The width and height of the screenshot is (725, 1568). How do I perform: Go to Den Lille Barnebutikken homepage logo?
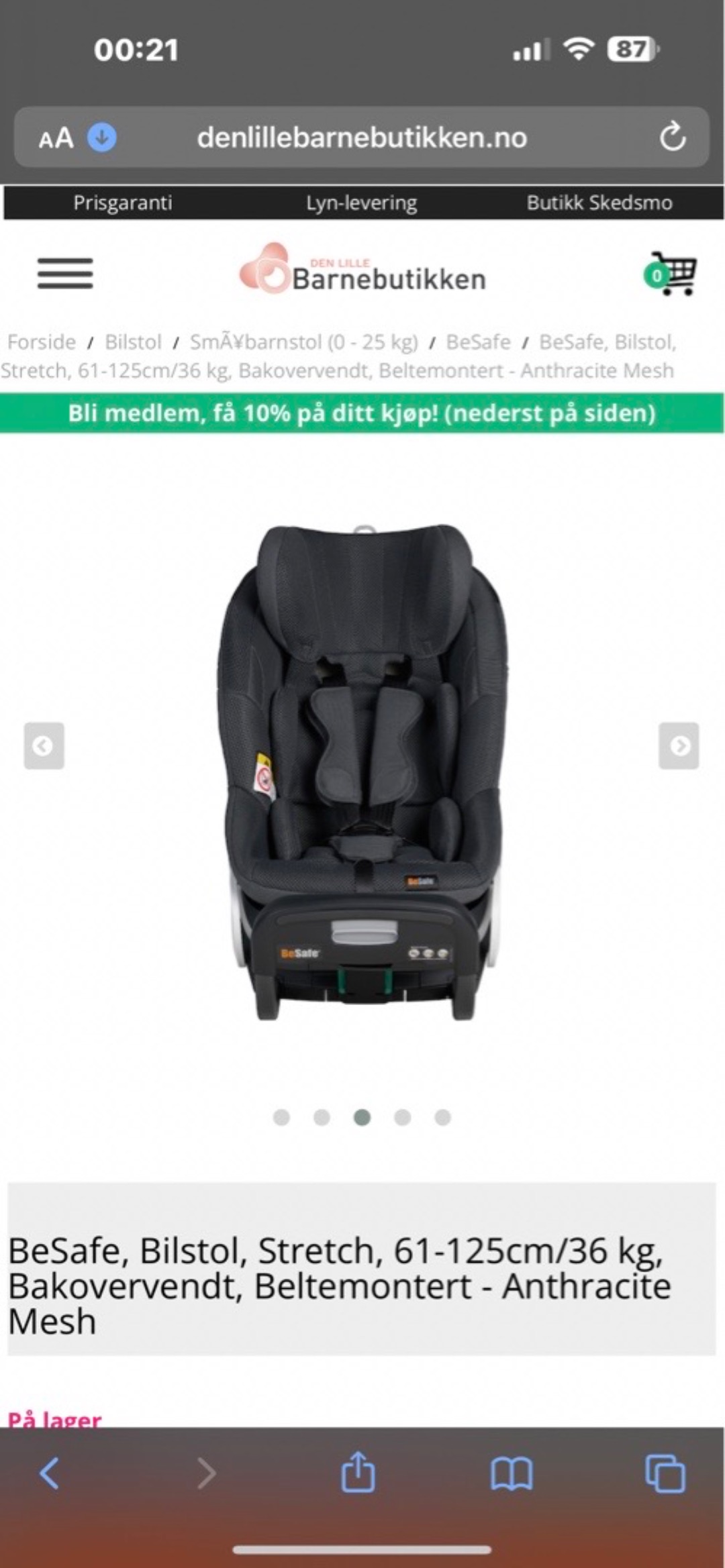click(x=362, y=270)
